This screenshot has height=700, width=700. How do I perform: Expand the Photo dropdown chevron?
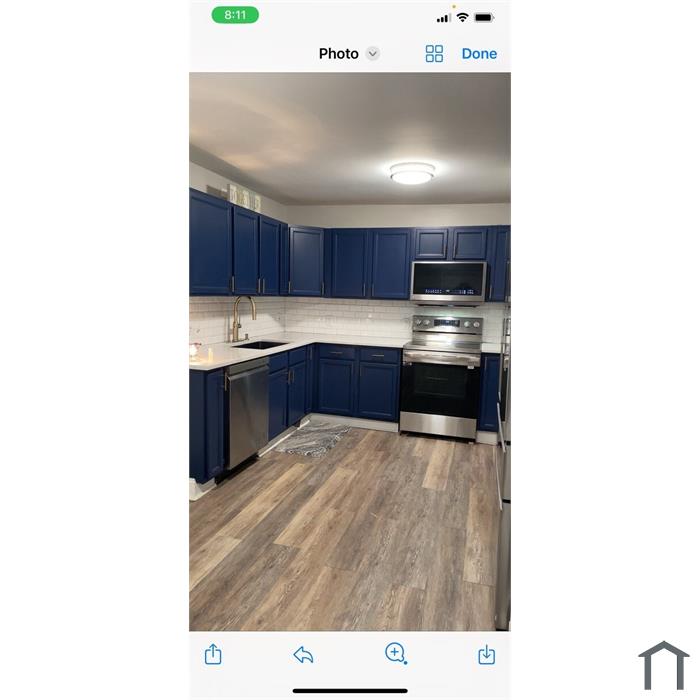372,54
